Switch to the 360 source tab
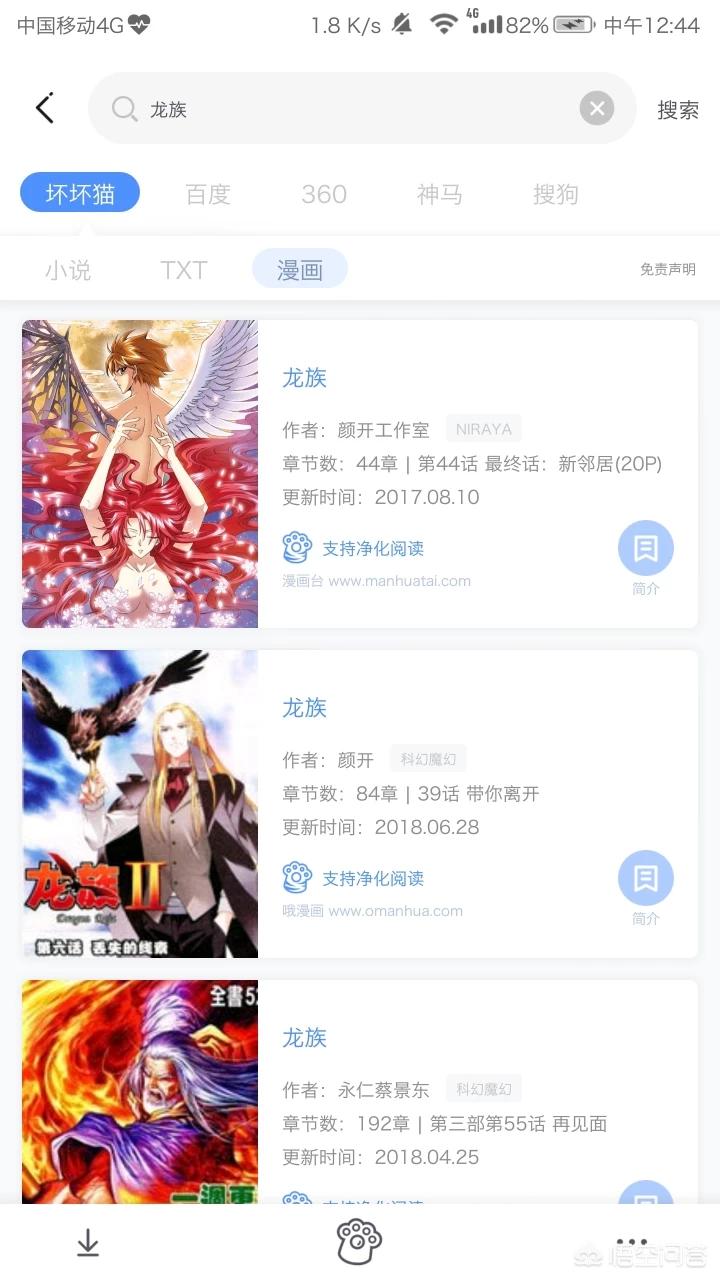 click(323, 194)
